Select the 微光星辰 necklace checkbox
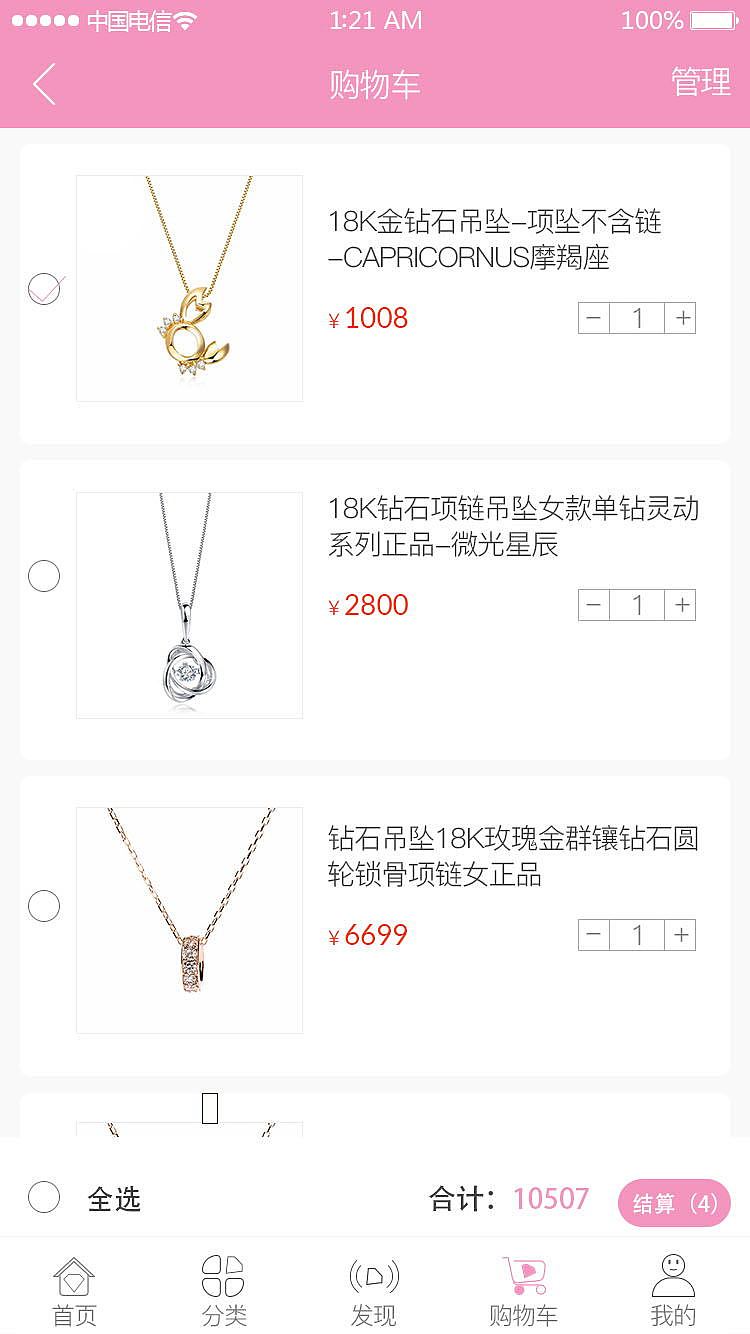 [x=44, y=576]
